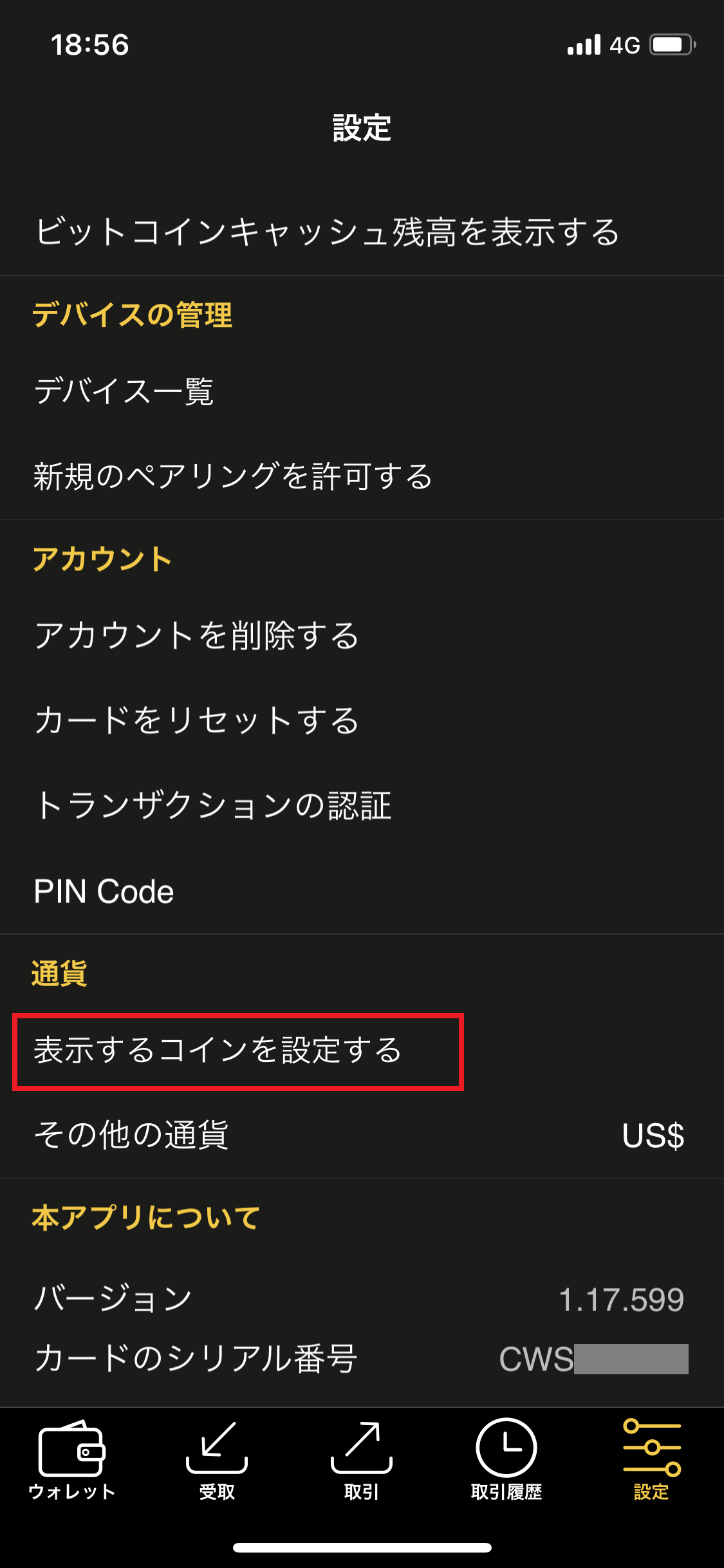Viewport: 724px width, 1568px height.
Task: Select 新規のペアリングを許可する
Action: [362, 476]
